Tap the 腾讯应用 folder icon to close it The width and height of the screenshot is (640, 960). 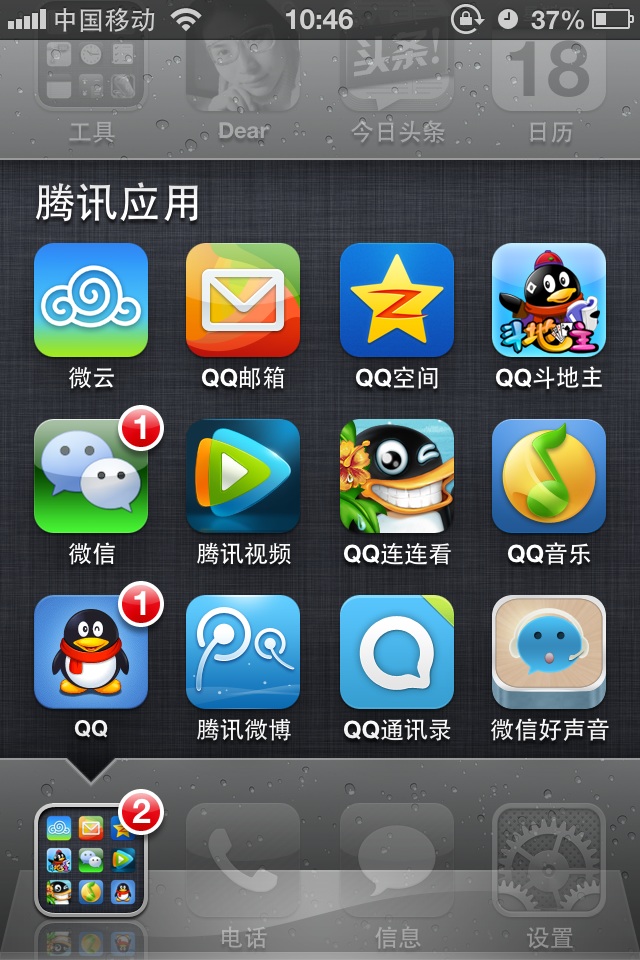point(91,860)
